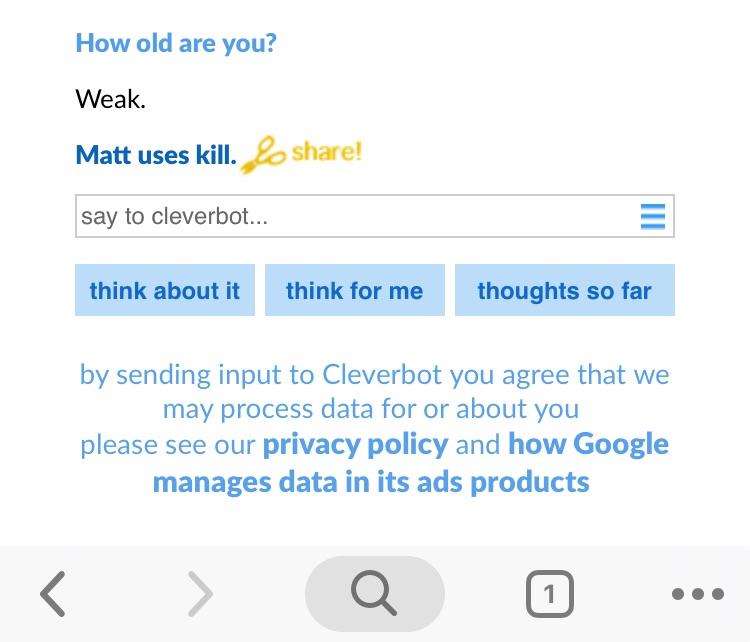Select the think for me button
Image resolution: width=750 pixels, height=642 pixels.
[354, 291]
